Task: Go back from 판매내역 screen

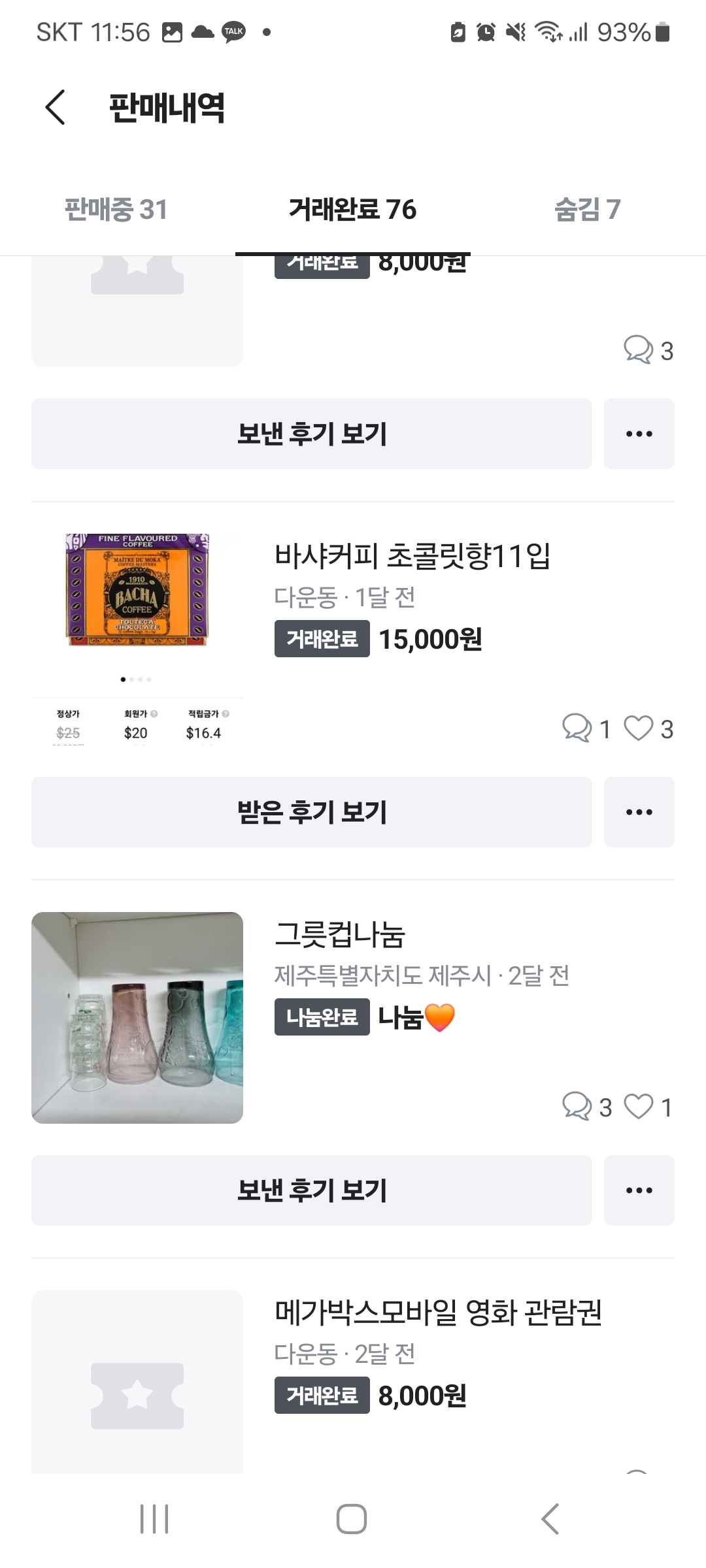Action: (56, 107)
